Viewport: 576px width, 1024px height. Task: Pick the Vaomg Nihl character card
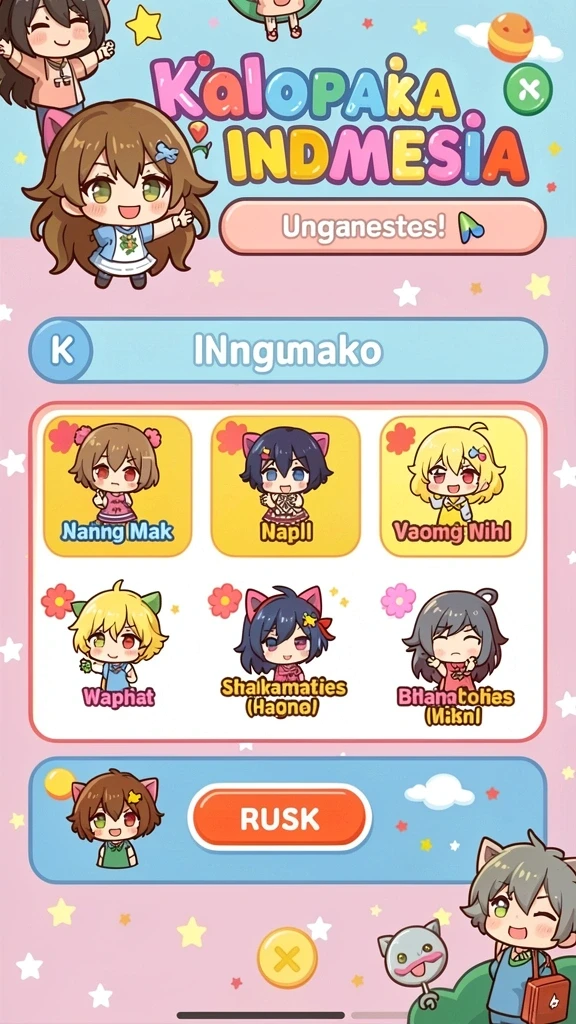[453, 486]
